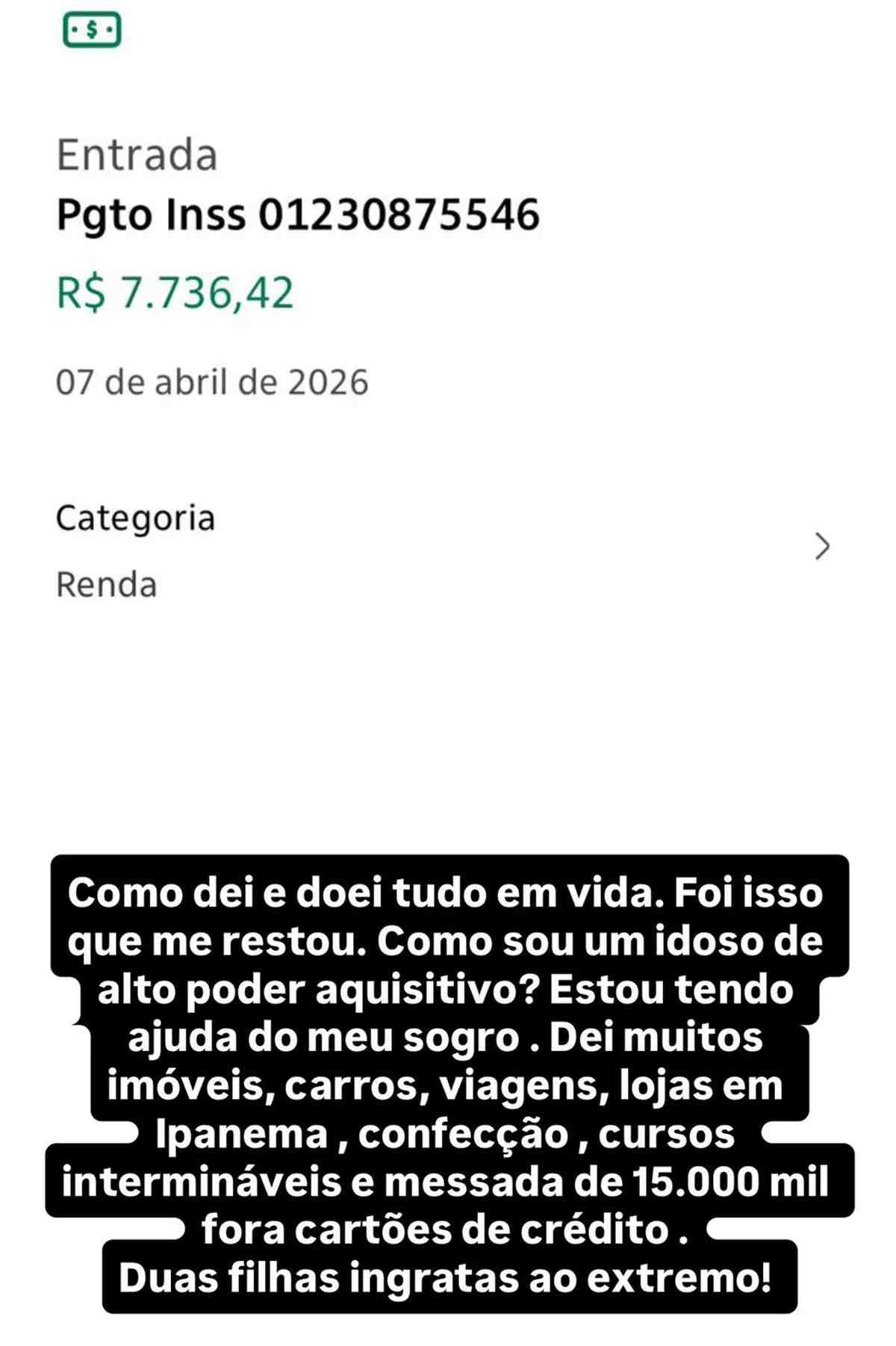Click the Entrada header label
The image size is (896, 1346).
point(137,155)
